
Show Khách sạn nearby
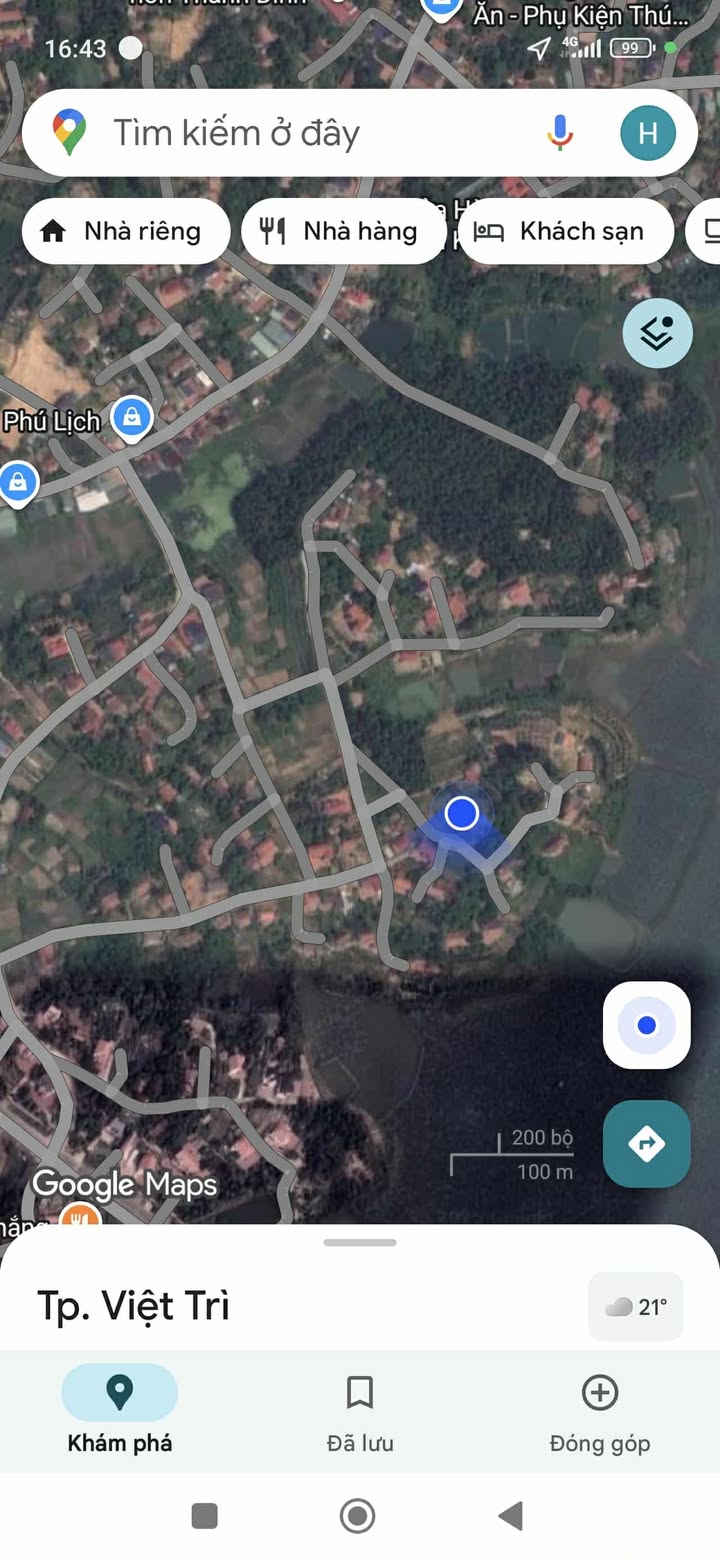(x=565, y=231)
